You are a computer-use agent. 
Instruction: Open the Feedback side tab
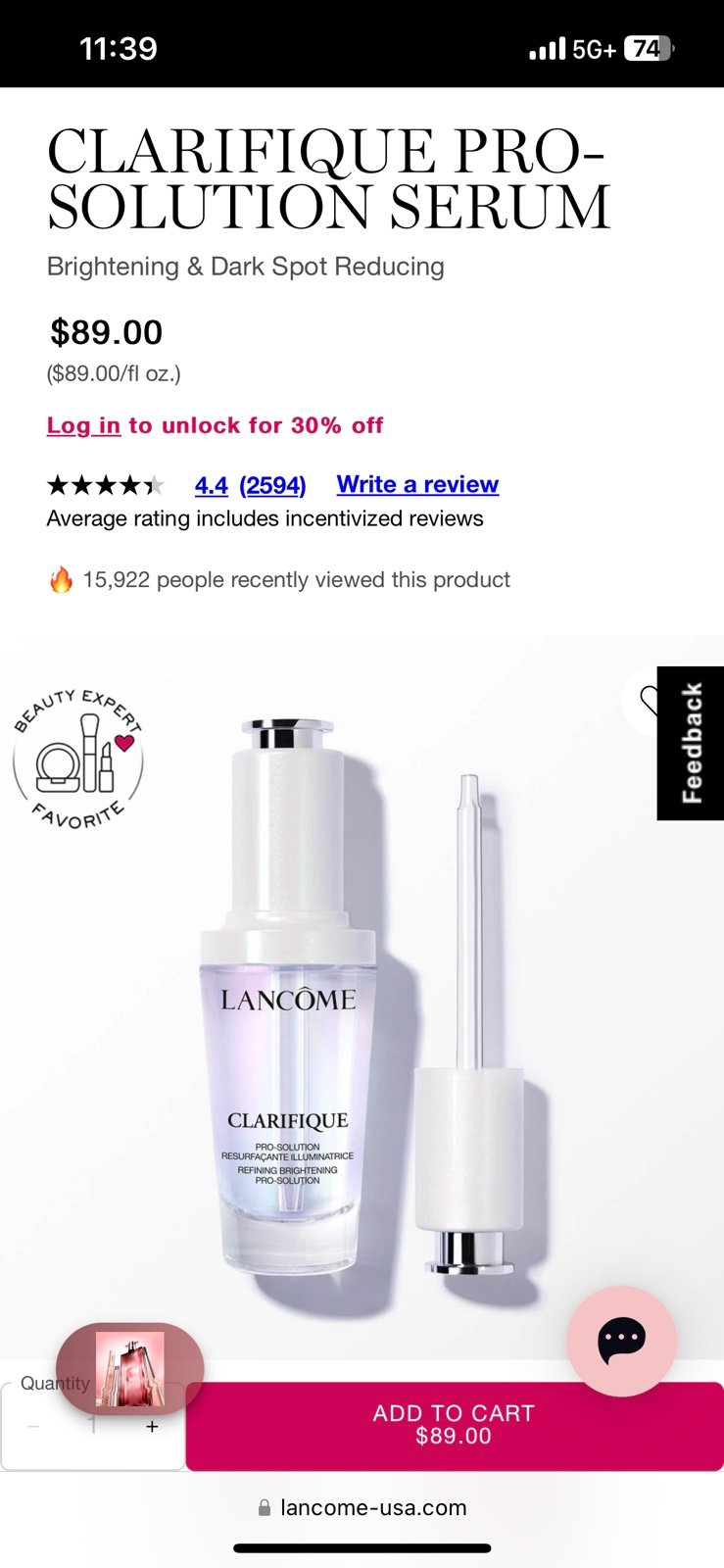point(691,743)
